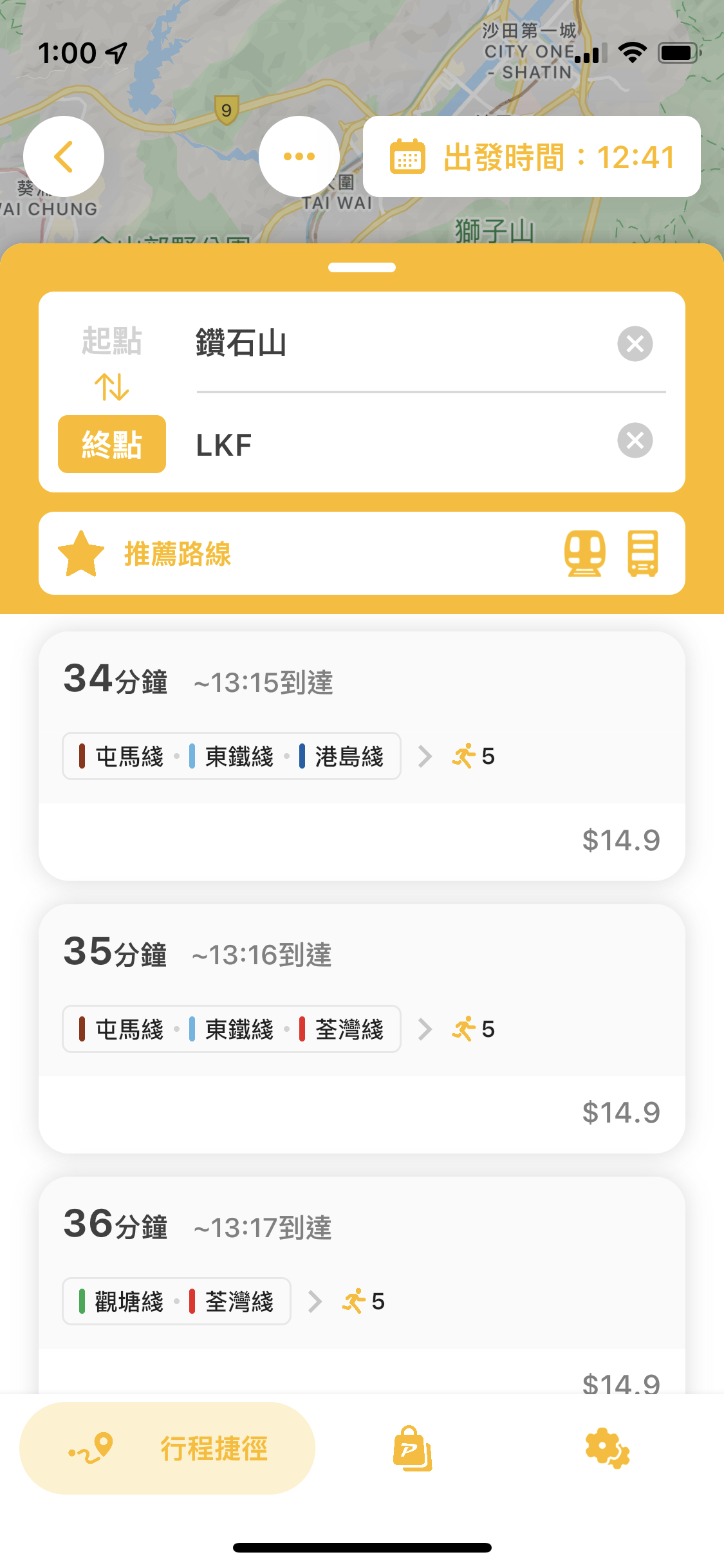724x1568 pixels.
Task: Select the 終點 destination label
Action: 112,444
